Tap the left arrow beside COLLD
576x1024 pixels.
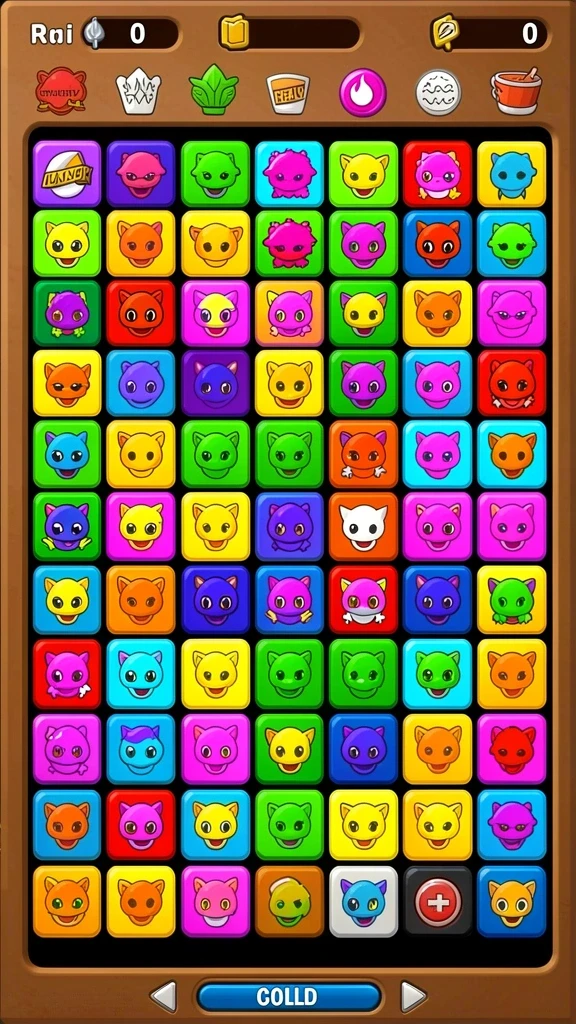(x=163, y=997)
